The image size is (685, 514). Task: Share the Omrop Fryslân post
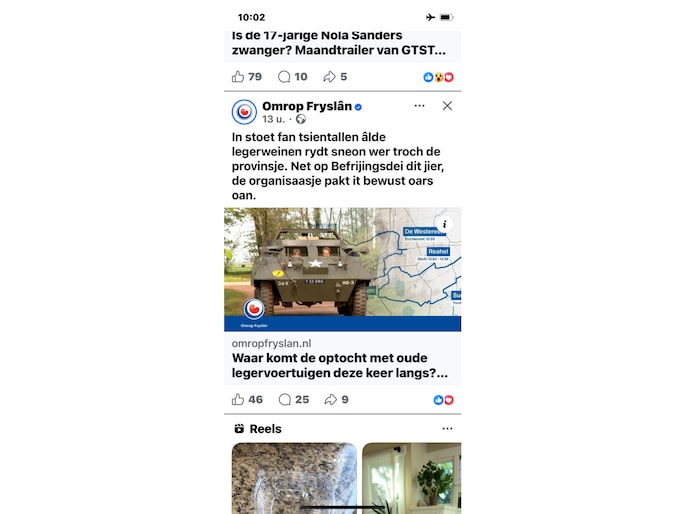[x=336, y=400]
